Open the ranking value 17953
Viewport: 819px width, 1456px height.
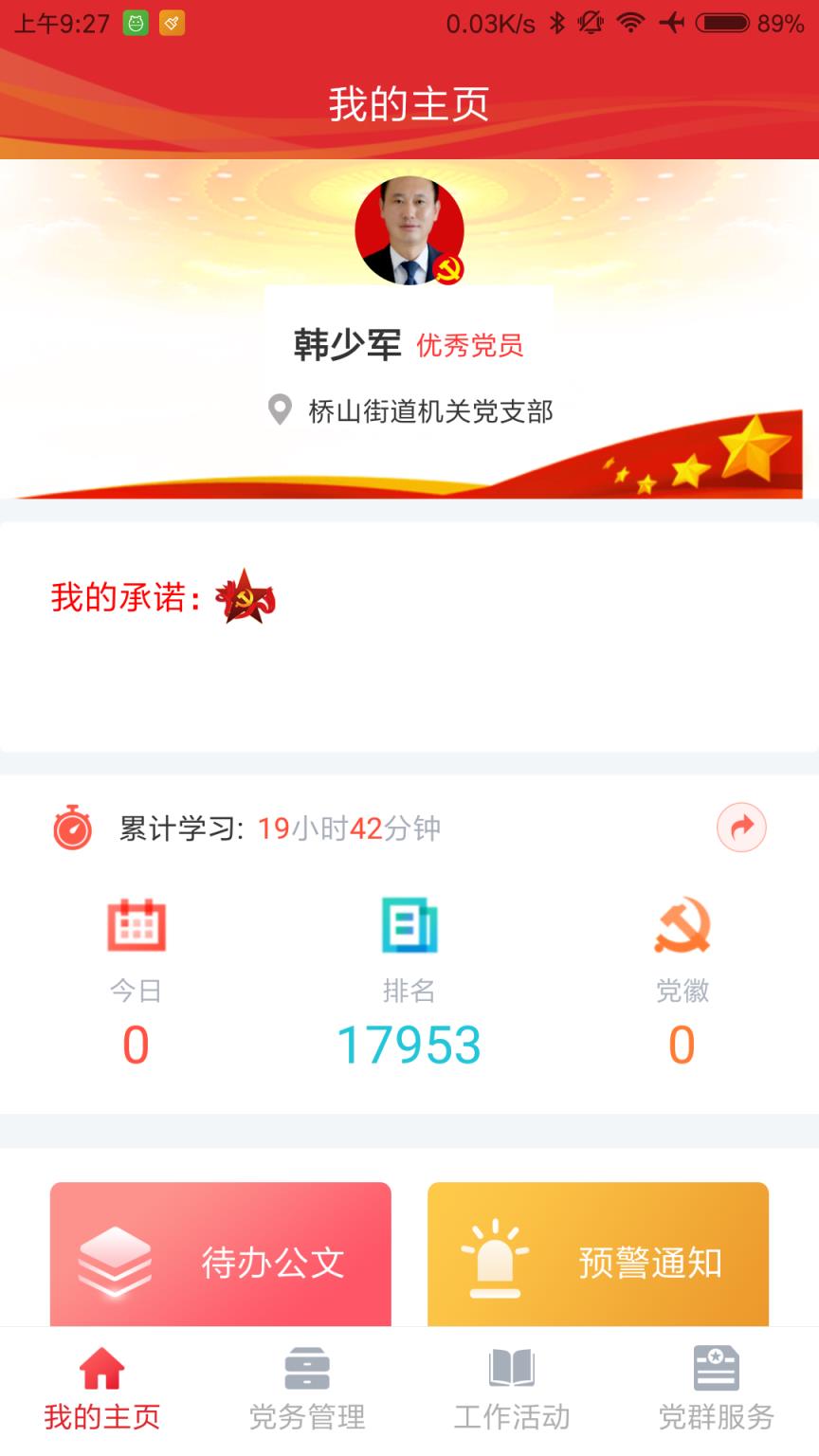(x=408, y=1045)
